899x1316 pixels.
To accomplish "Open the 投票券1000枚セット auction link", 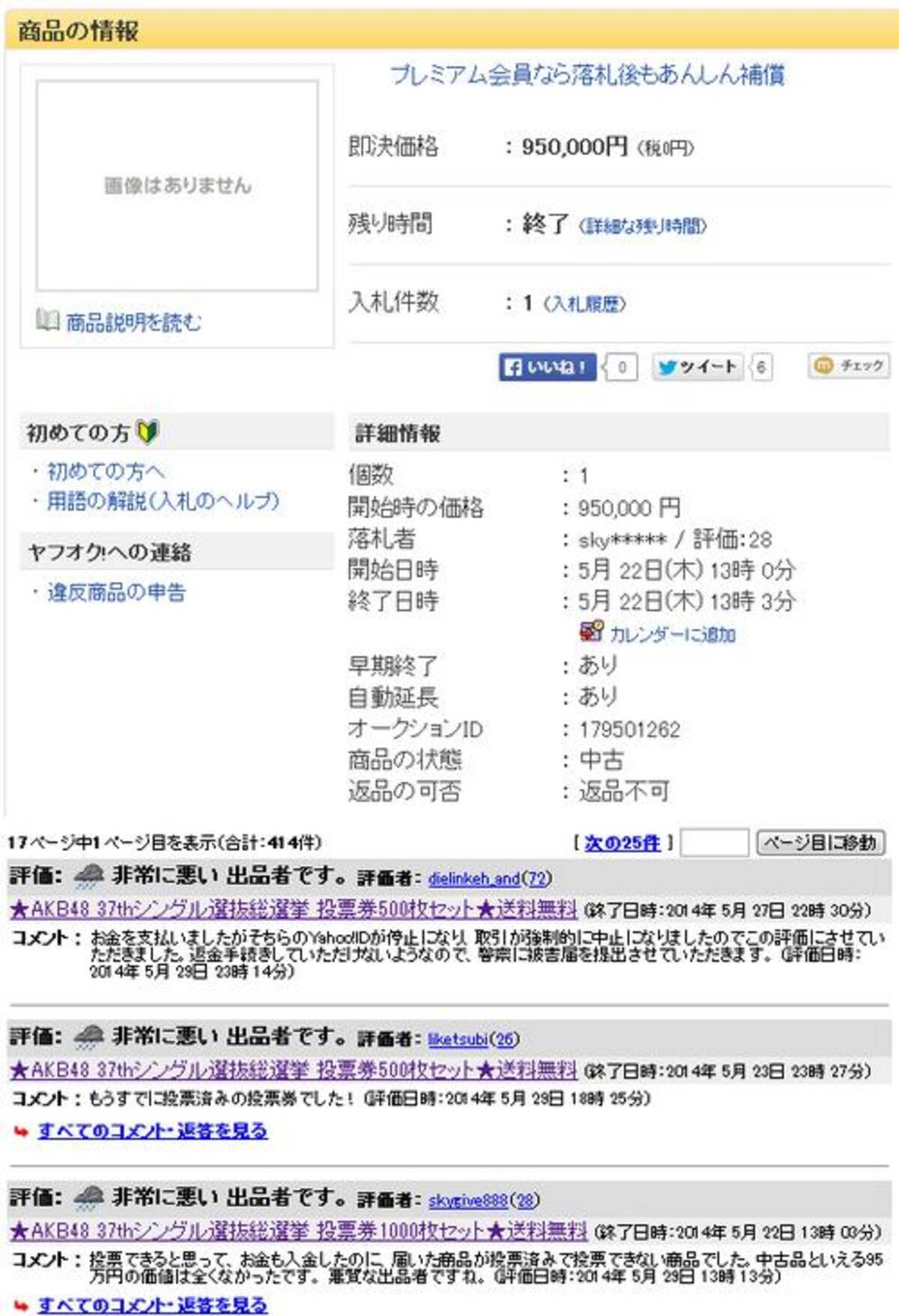I will [298, 1230].
